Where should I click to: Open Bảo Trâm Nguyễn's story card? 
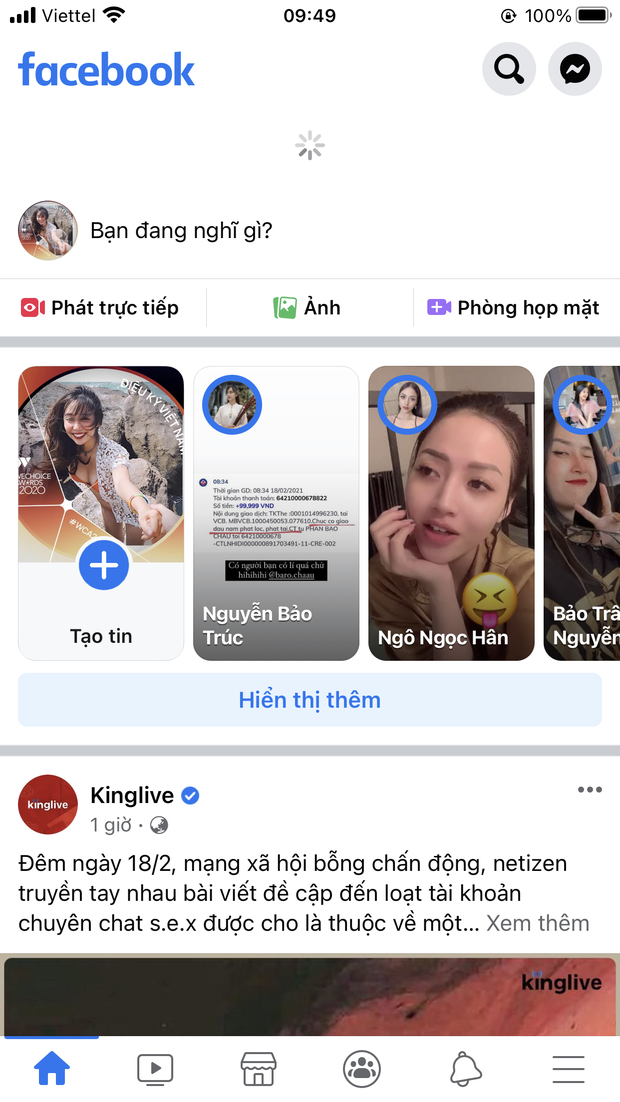[x=583, y=513]
